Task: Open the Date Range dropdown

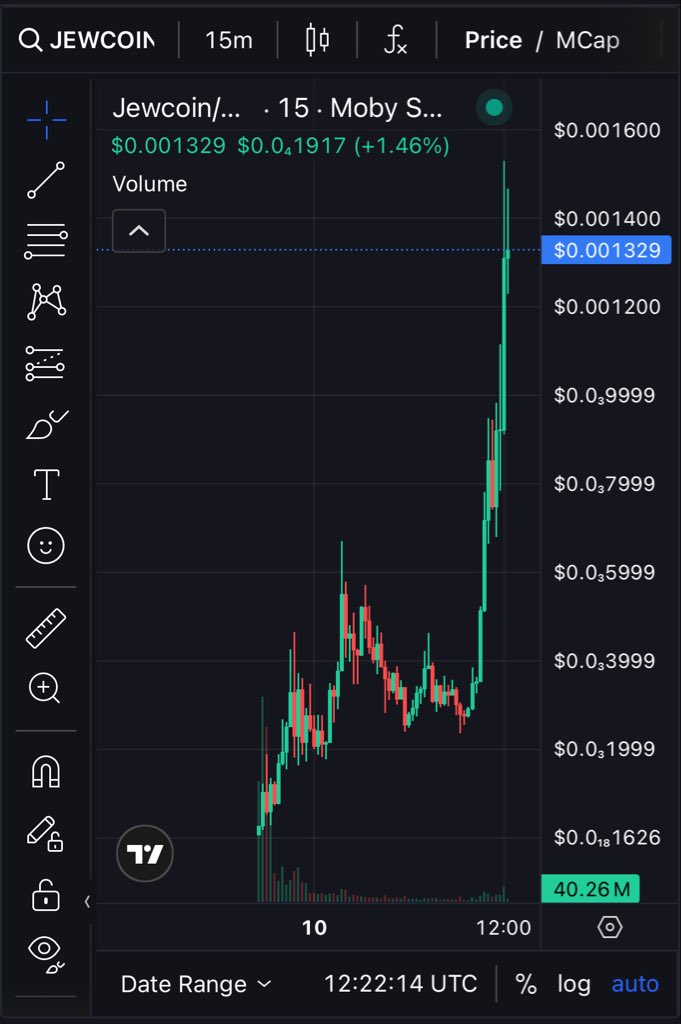Action: (x=196, y=984)
